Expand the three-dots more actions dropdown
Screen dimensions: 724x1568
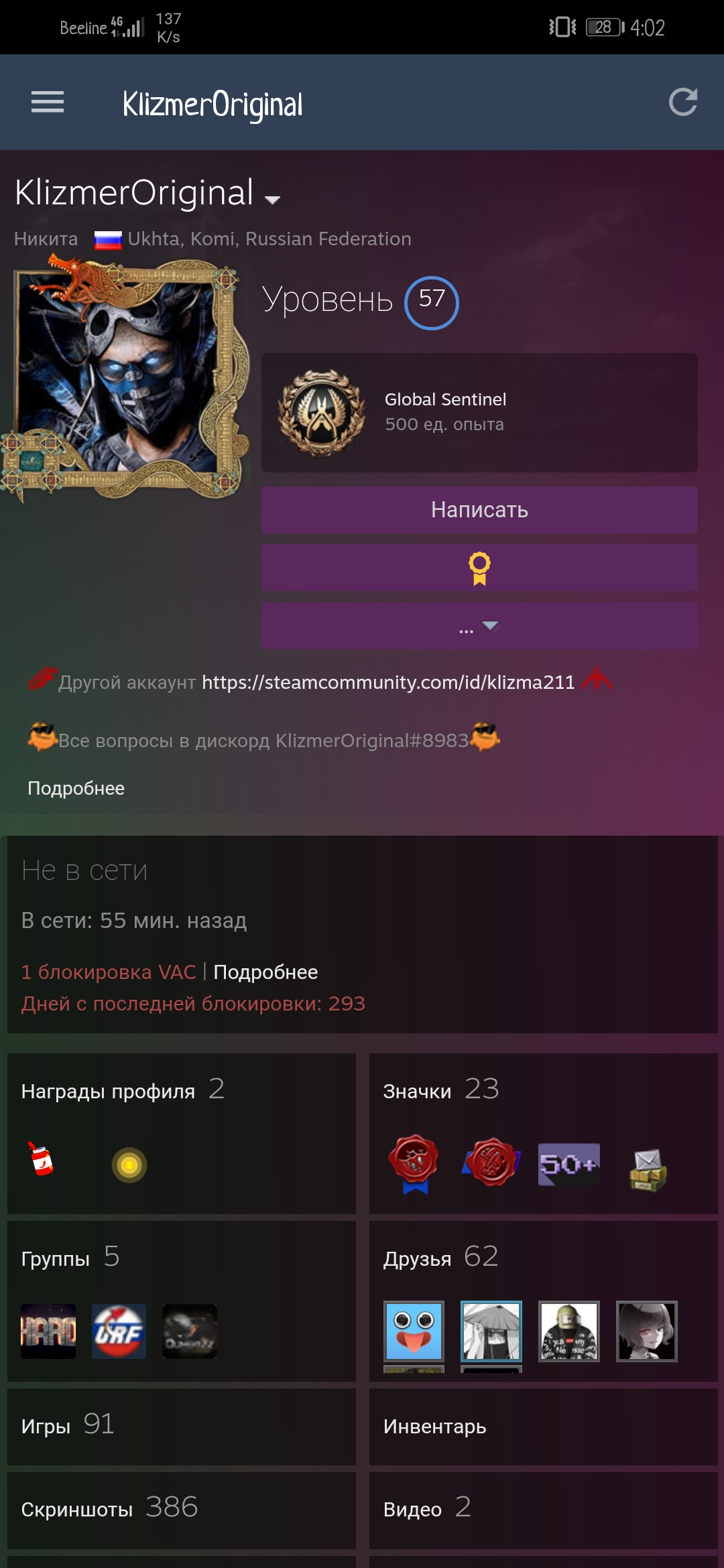479,626
